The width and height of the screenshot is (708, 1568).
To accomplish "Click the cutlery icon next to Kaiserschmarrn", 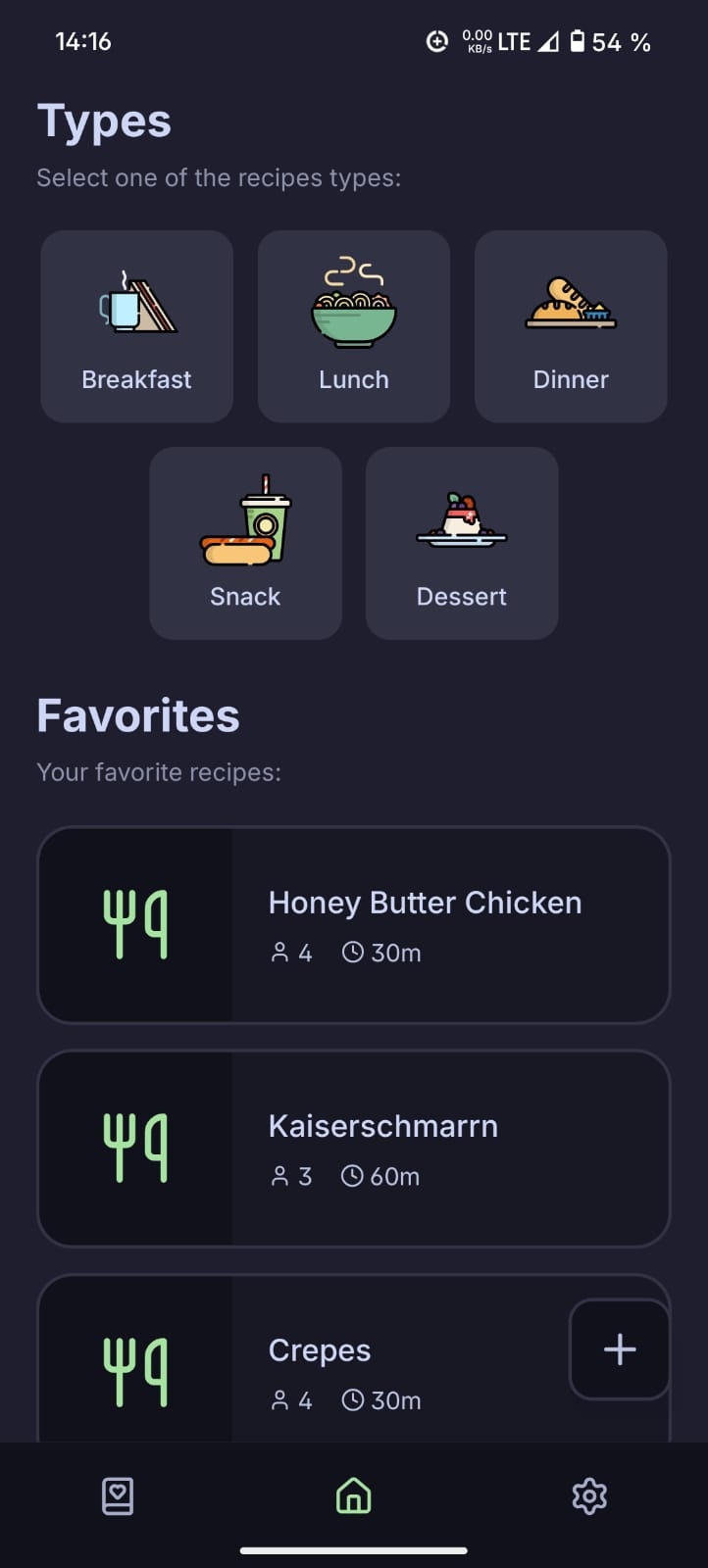I will click(x=136, y=1149).
